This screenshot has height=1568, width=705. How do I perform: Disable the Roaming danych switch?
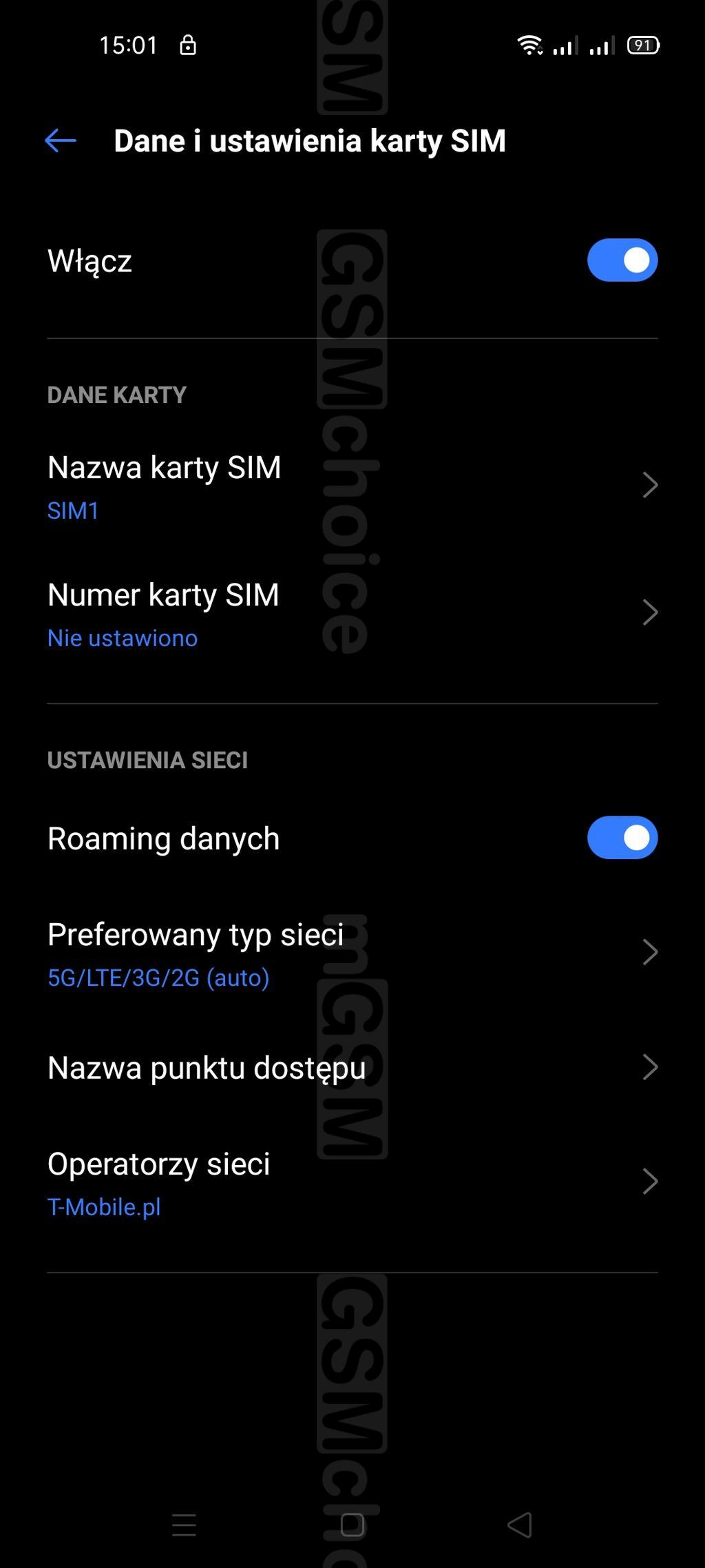click(622, 838)
